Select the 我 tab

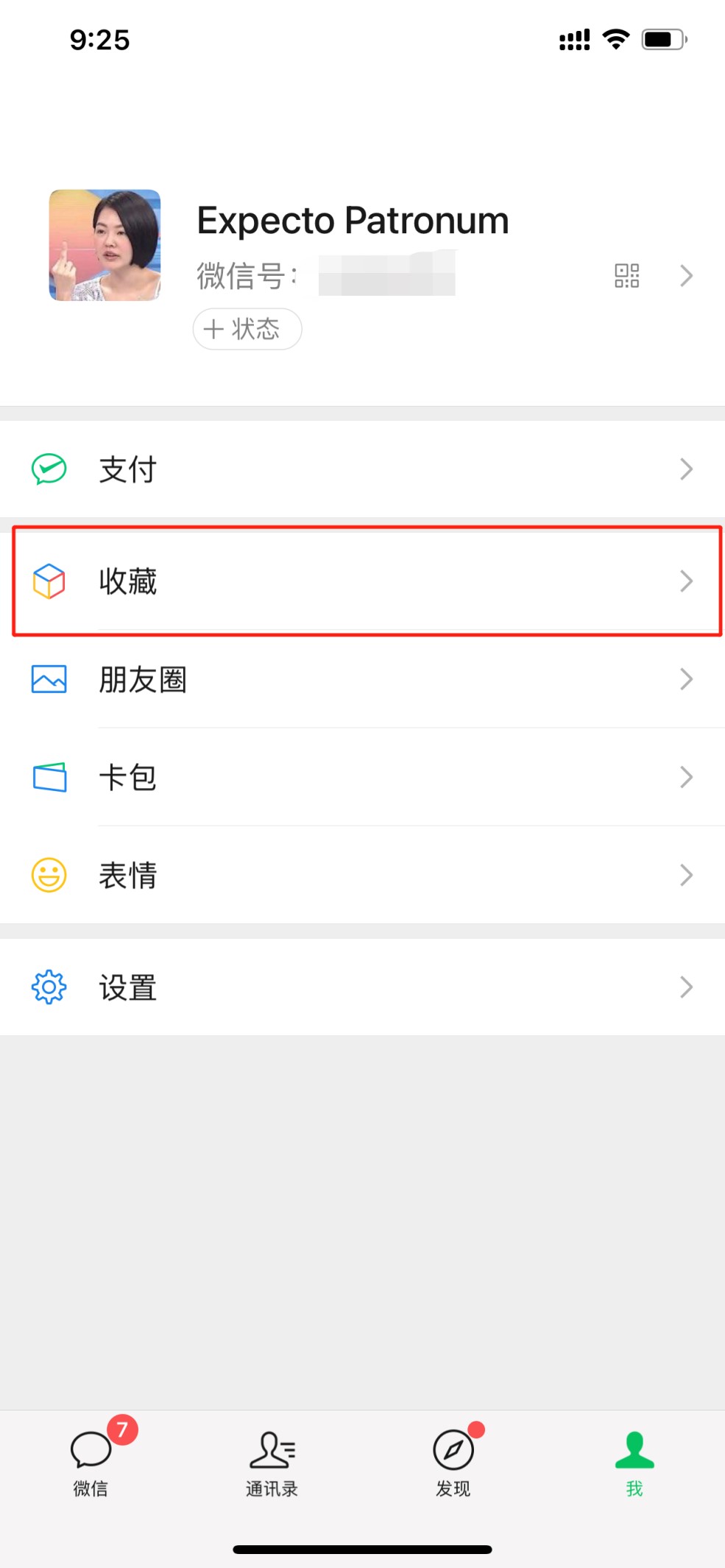[x=634, y=1461]
